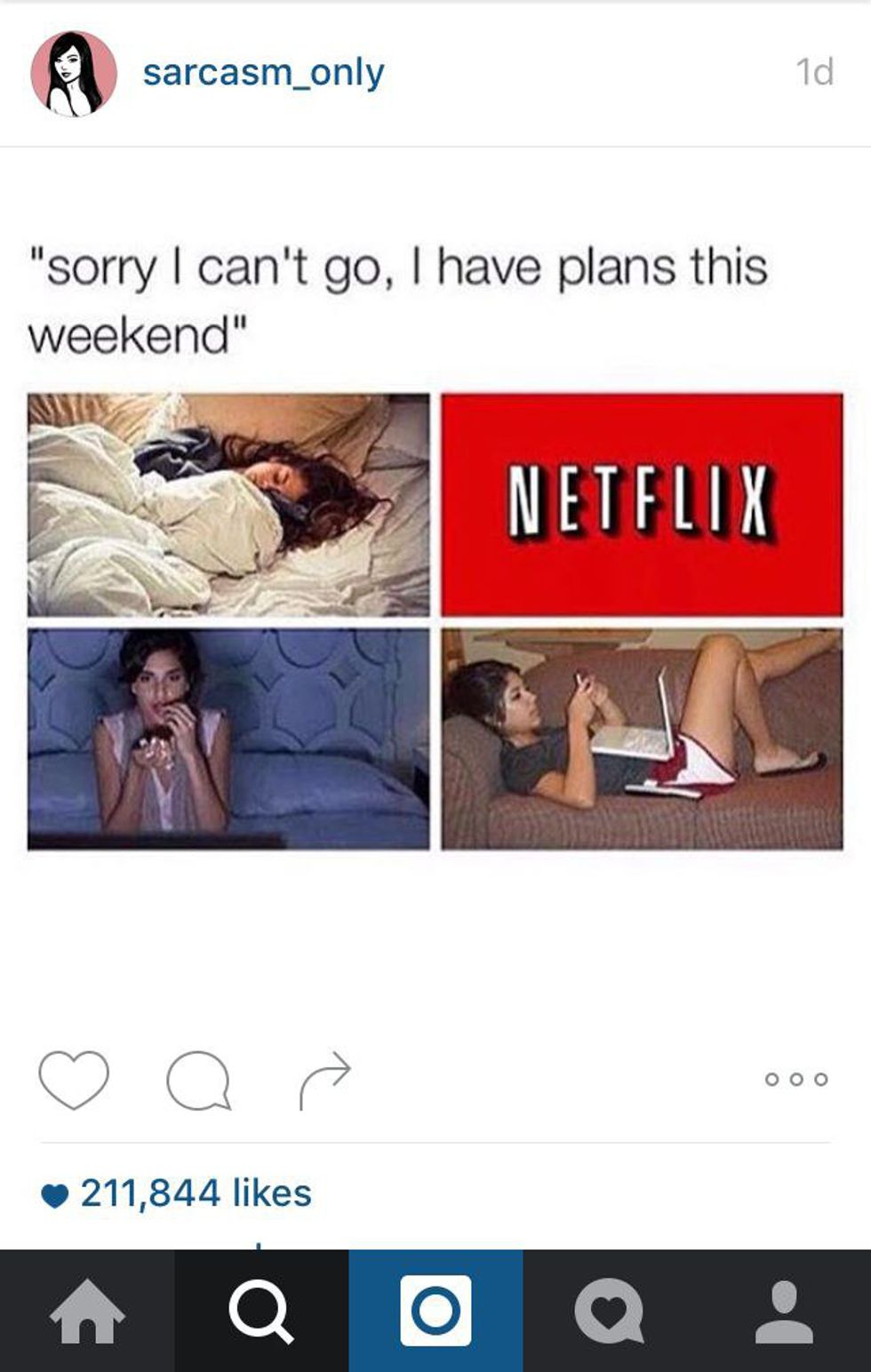
Task: Open the weekend plans meme image
Action: (x=435, y=621)
